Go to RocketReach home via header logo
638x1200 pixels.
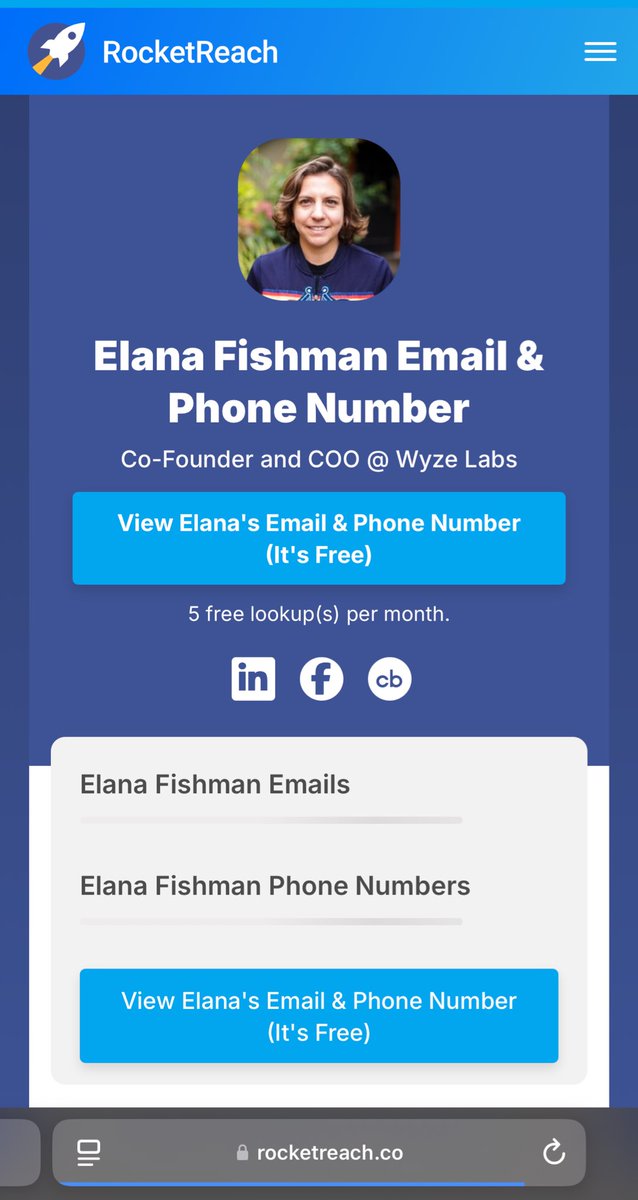154,51
